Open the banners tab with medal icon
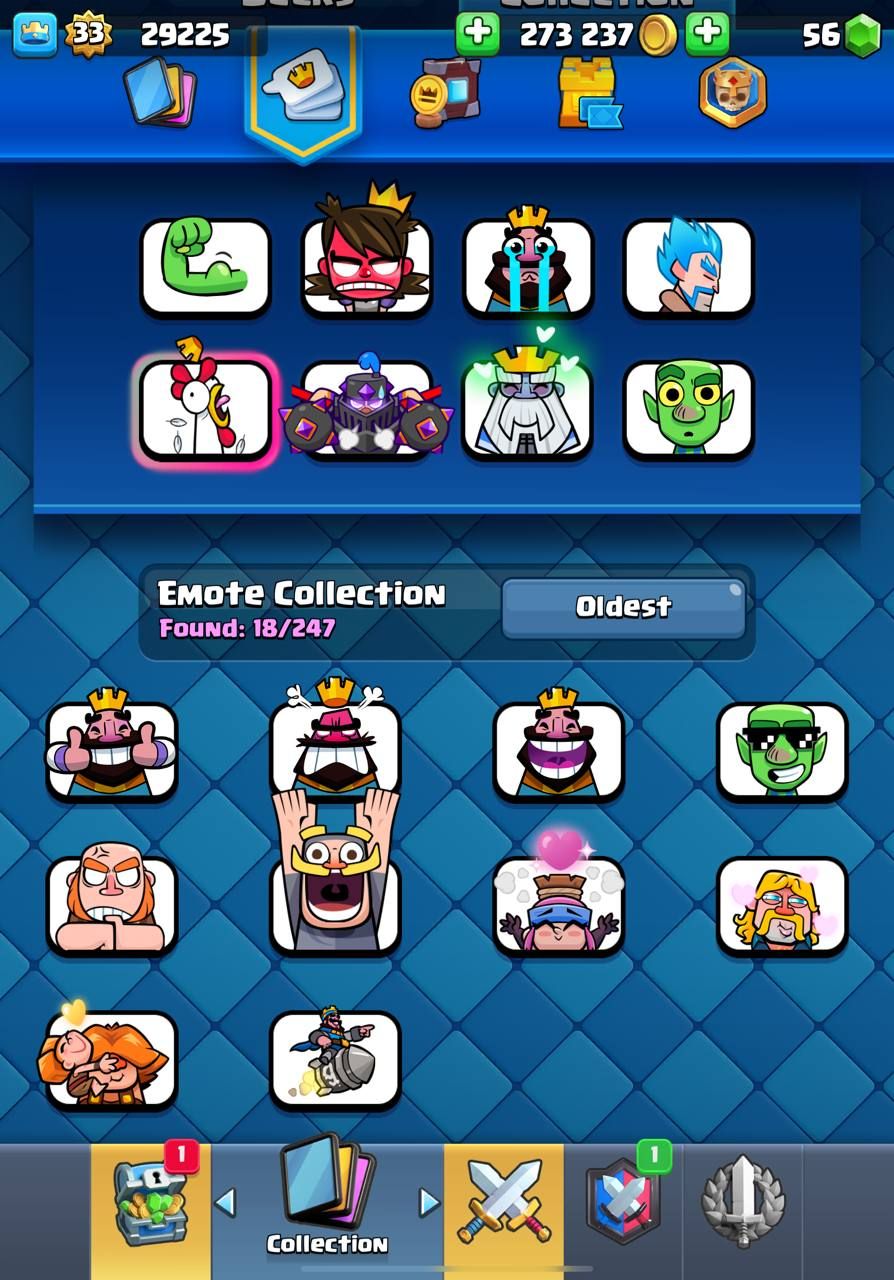This screenshot has width=894, height=1280. [x=445, y=94]
